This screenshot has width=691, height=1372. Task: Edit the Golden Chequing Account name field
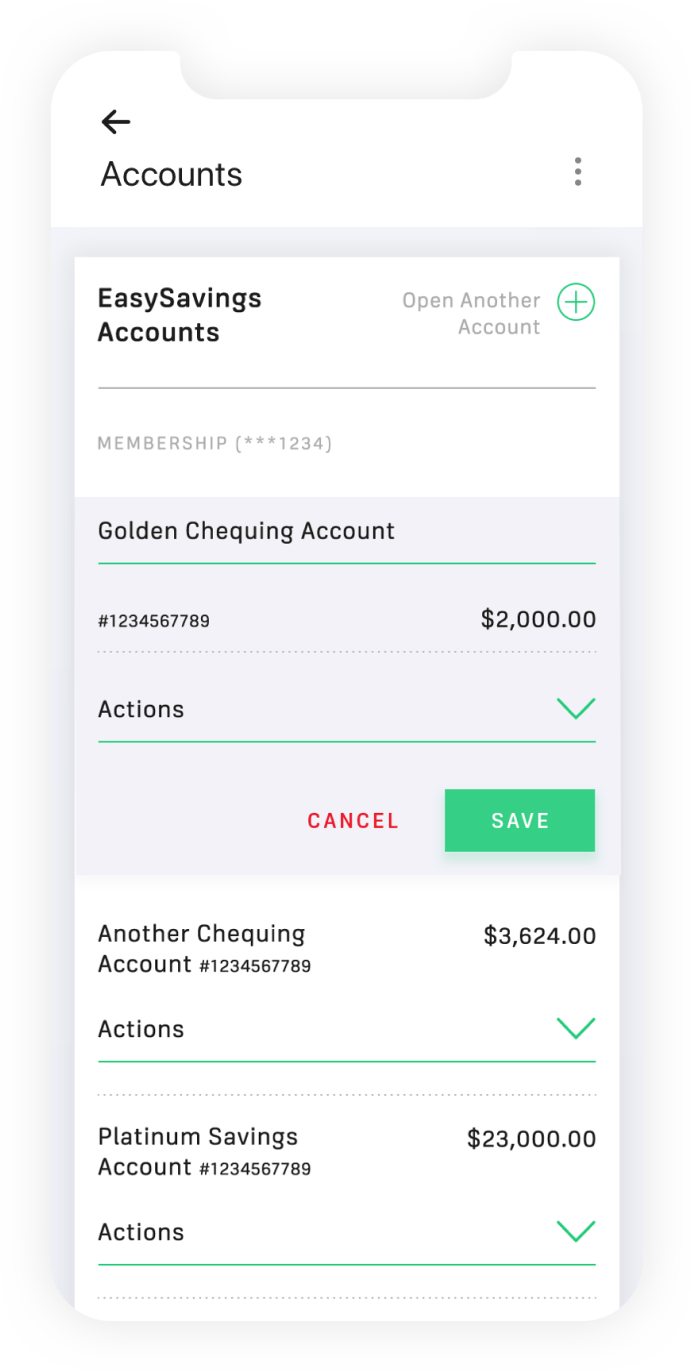pos(346,531)
